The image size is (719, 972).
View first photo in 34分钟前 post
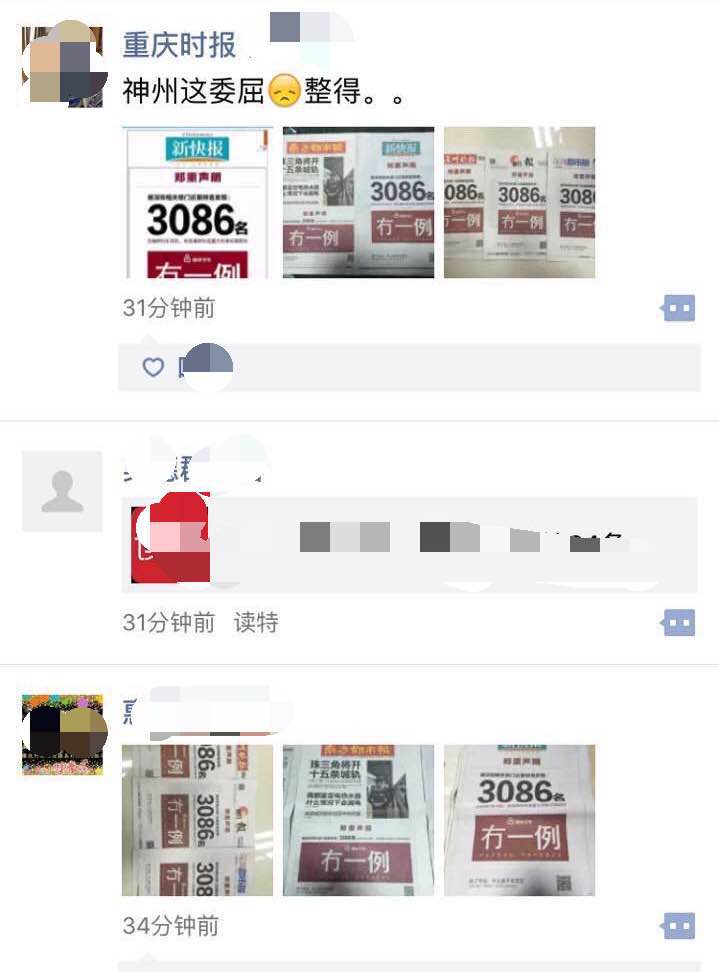[197, 820]
